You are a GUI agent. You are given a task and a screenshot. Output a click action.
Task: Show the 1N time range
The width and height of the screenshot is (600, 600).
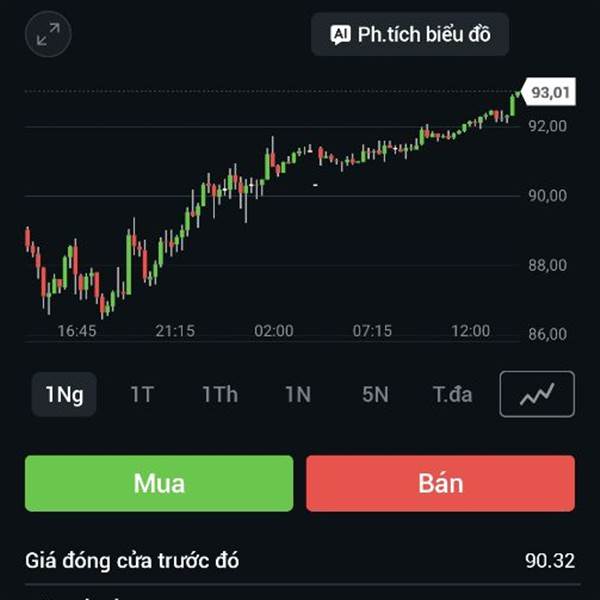pyautogui.click(x=297, y=394)
